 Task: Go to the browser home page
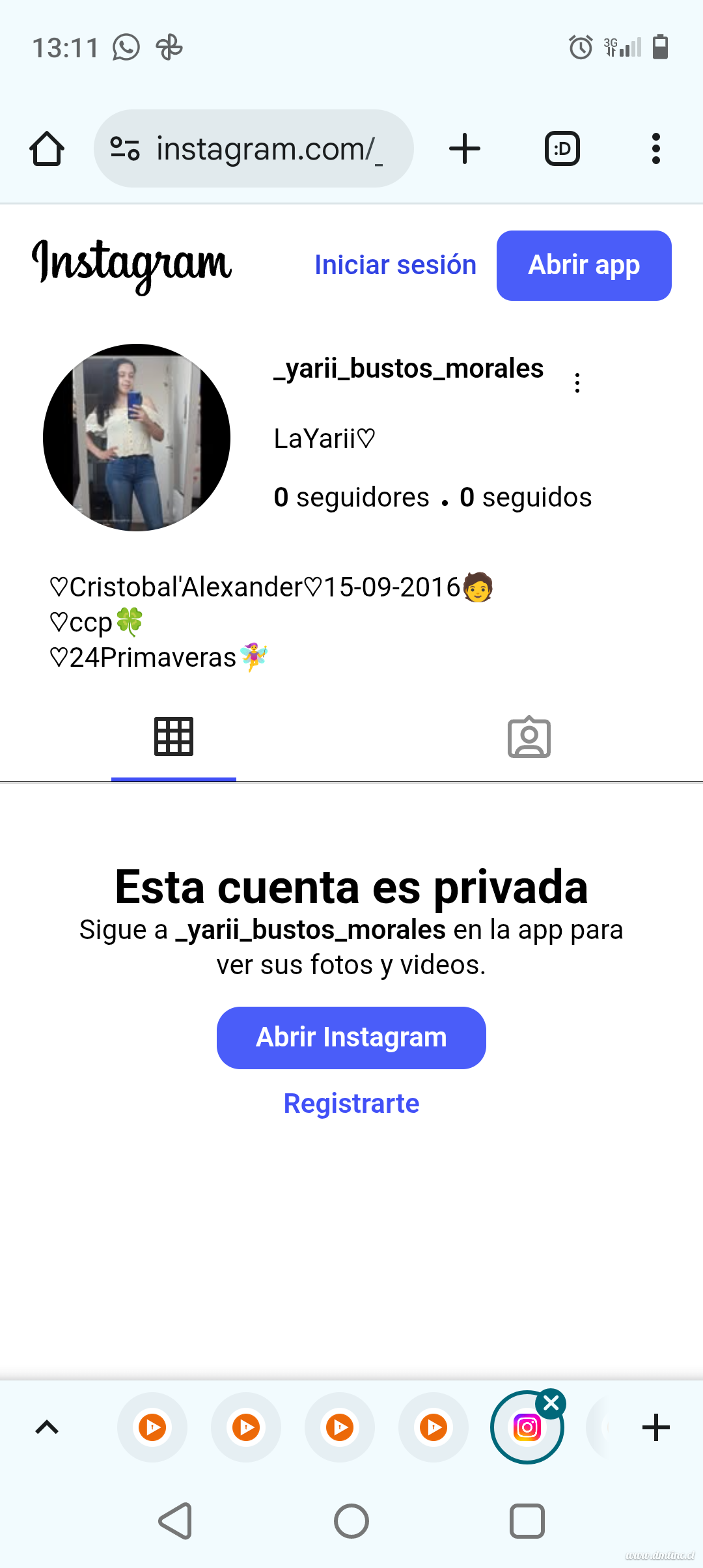pyautogui.click(x=47, y=149)
